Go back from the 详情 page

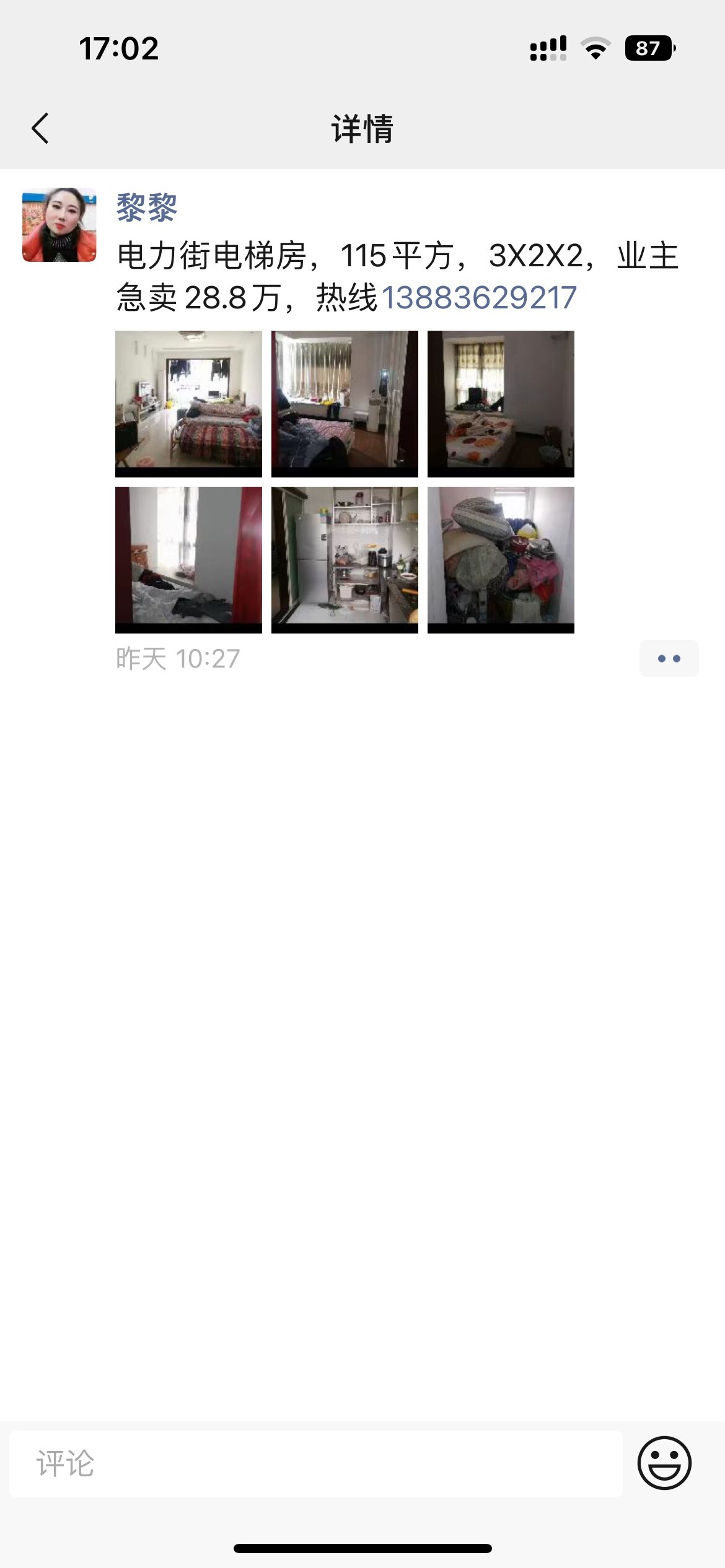40,129
